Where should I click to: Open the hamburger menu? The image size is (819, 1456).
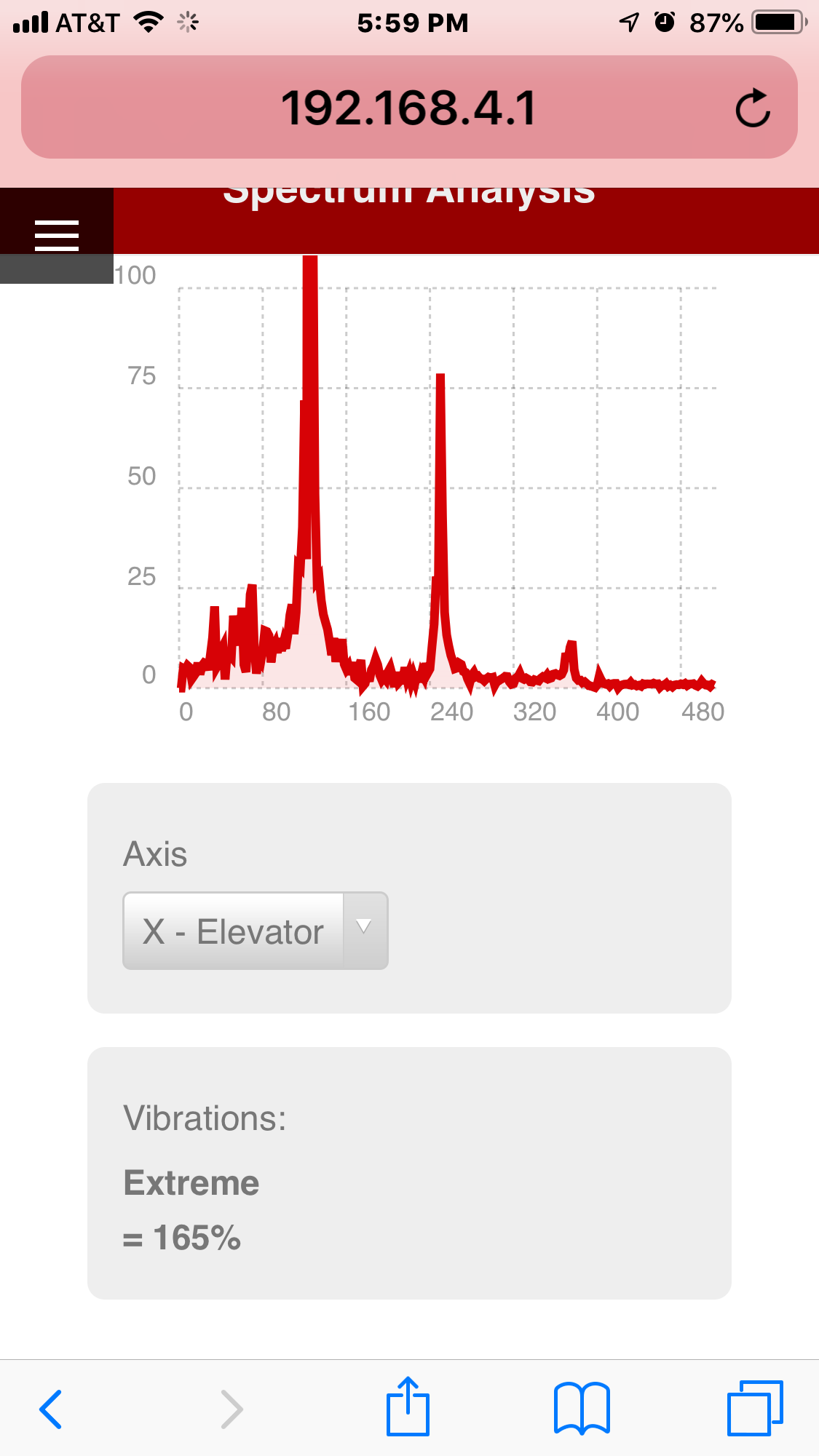pyautogui.click(x=56, y=235)
